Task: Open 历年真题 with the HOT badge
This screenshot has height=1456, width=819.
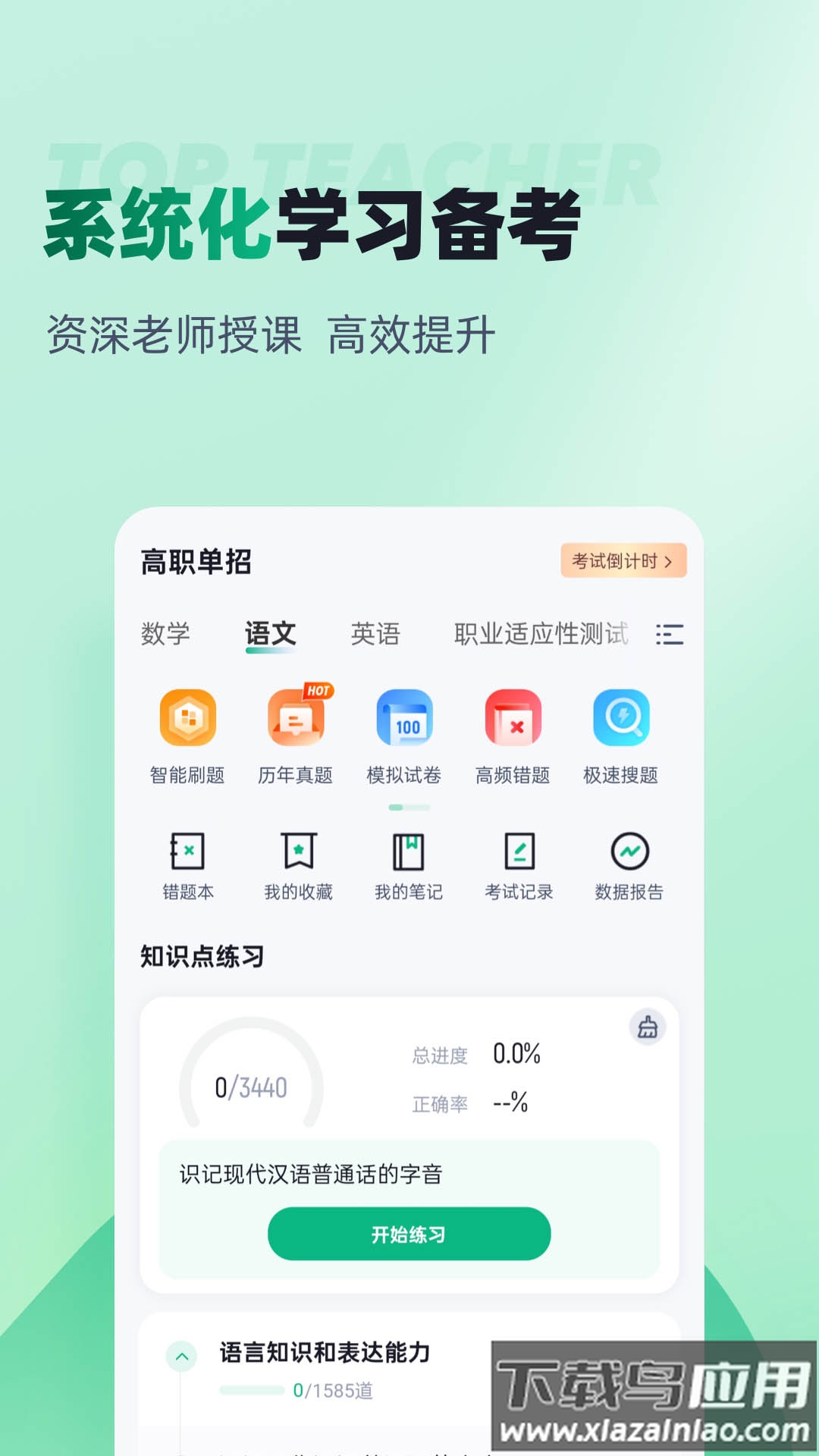Action: pyautogui.click(x=296, y=736)
